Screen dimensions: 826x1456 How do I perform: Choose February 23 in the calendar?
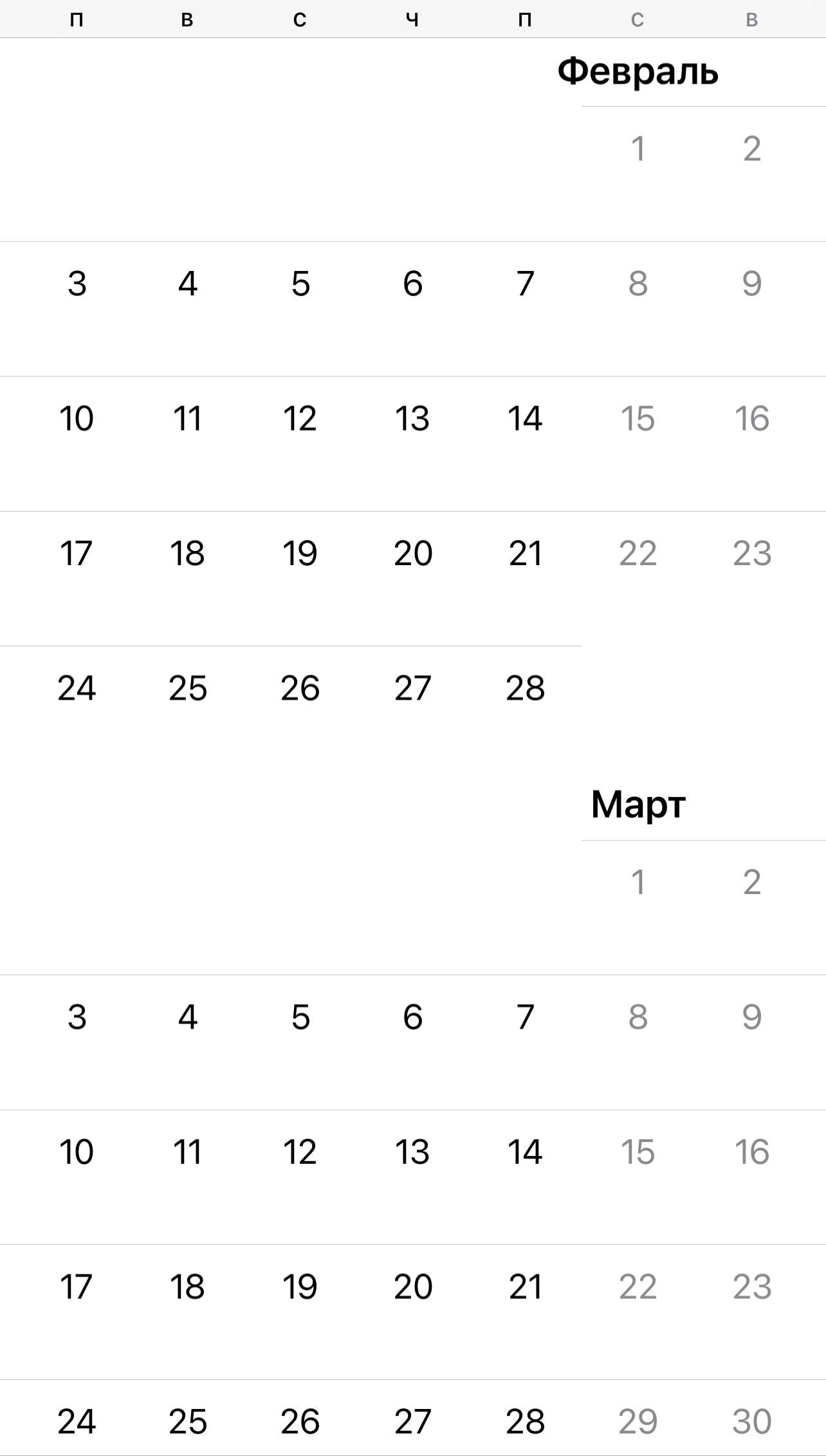click(x=751, y=553)
